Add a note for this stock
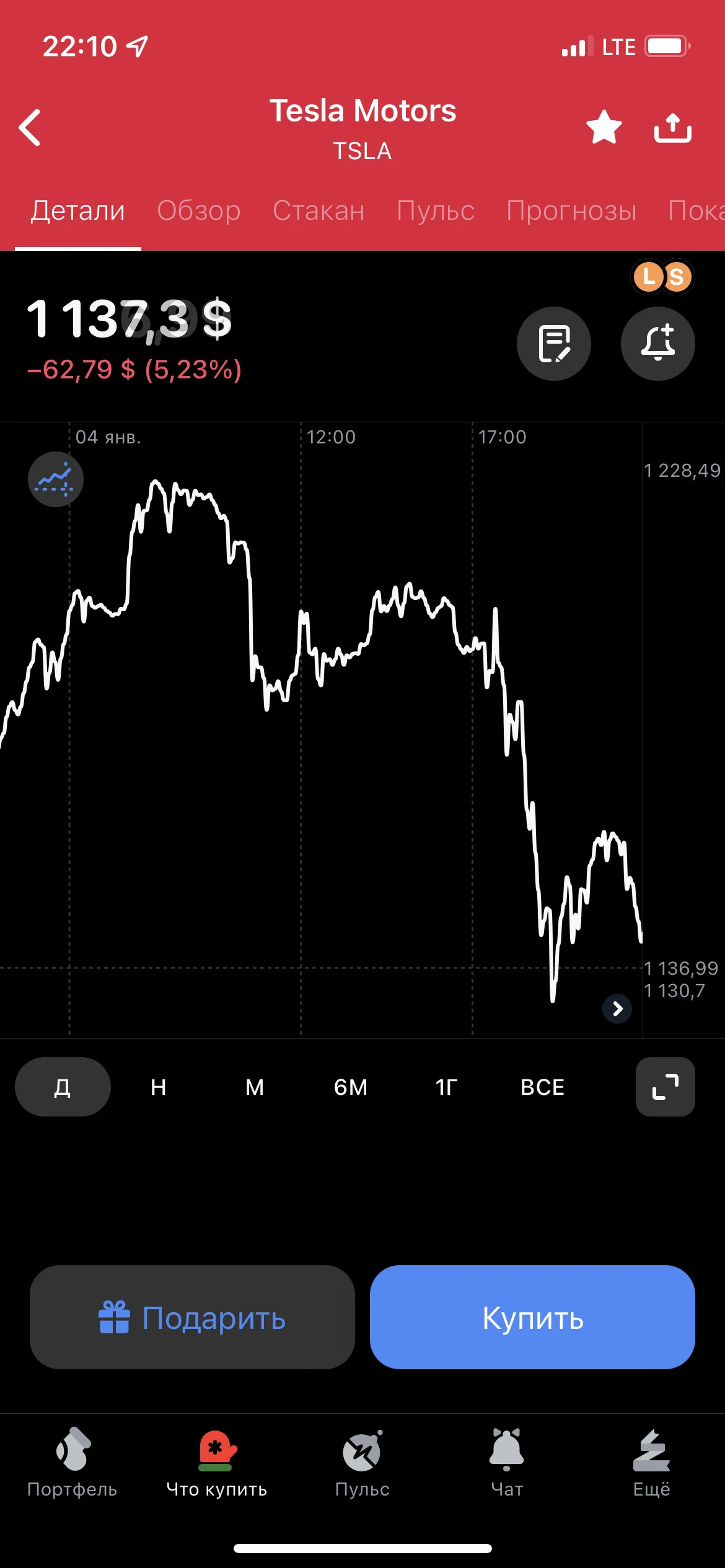The height and width of the screenshot is (1568, 725). (554, 343)
